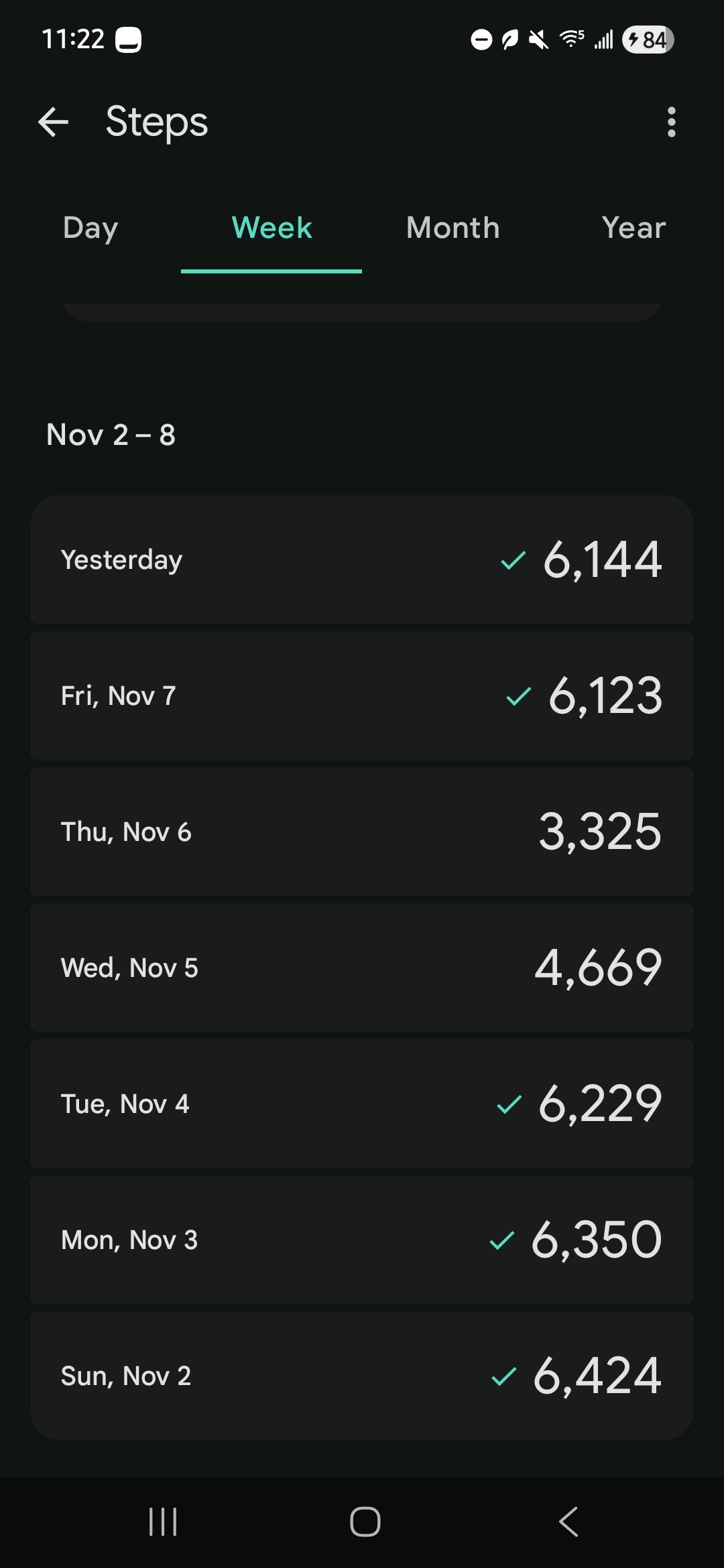The height and width of the screenshot is (1568, 724).
Task: Tap the system home button
Action: tap(365, 1522)
